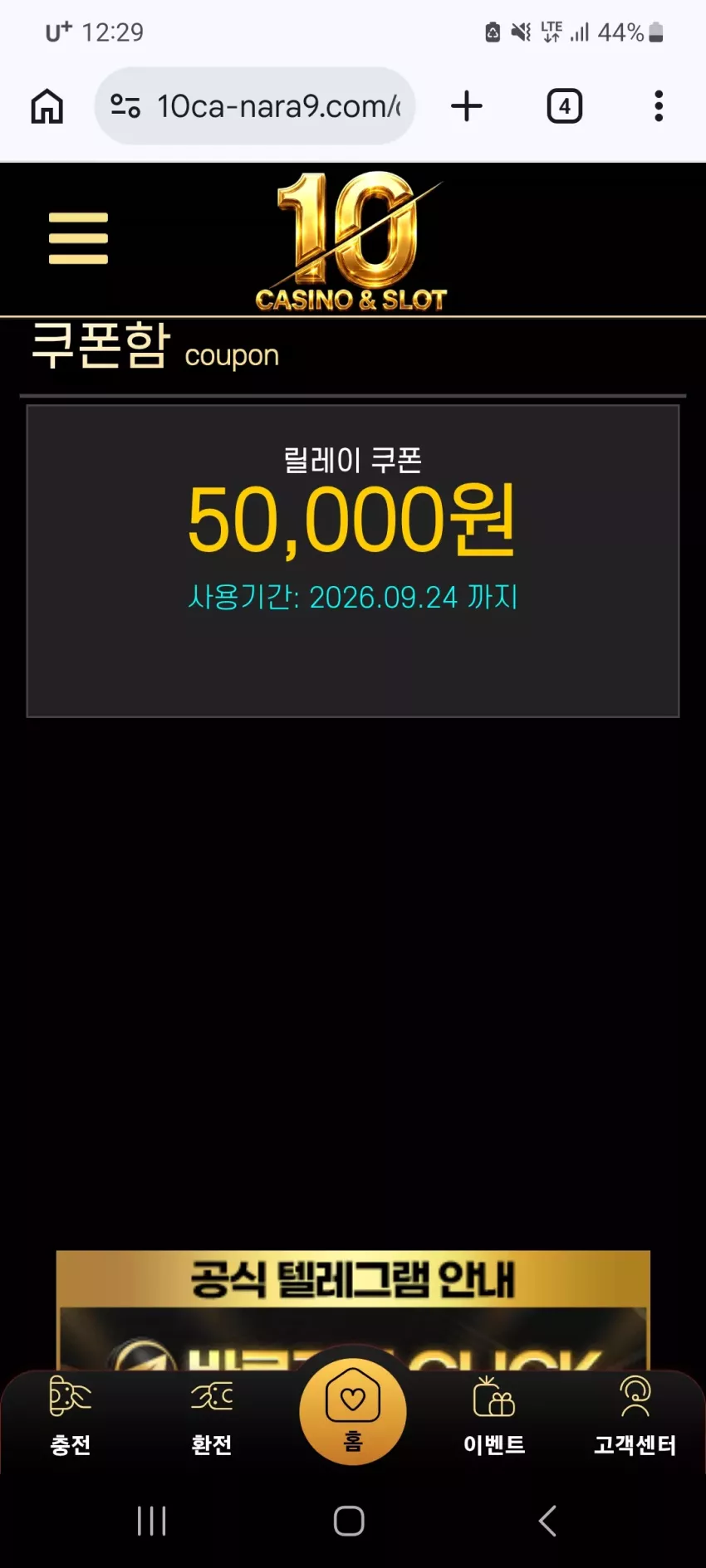Show recent apps from navigation bar
This screenshot has height=1568, width=706.
pos(152,1521)
